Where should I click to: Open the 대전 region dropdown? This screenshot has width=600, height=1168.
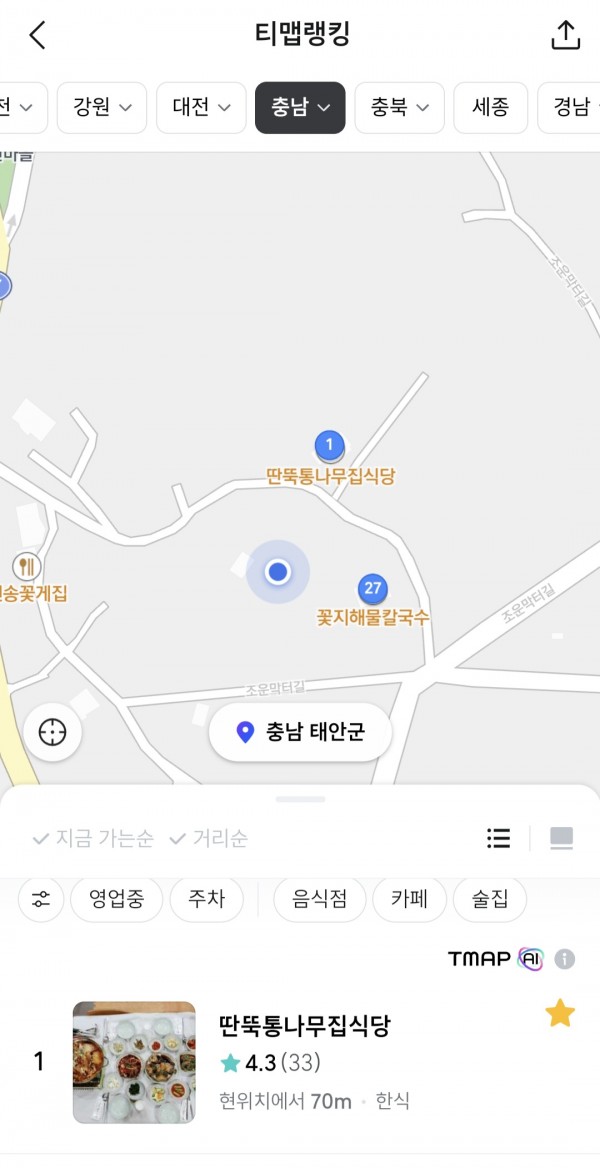coord(201,108)
